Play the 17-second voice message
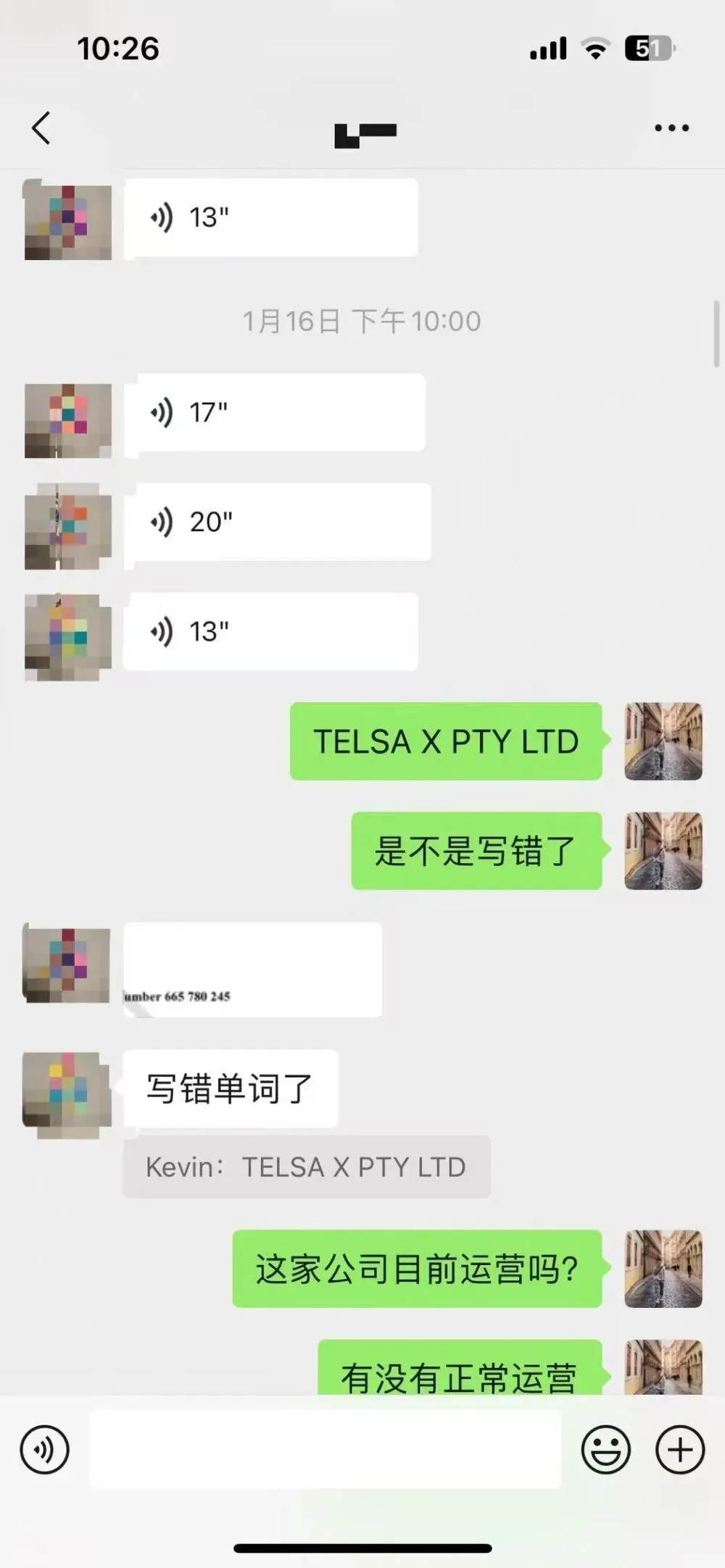 [275, 412]
